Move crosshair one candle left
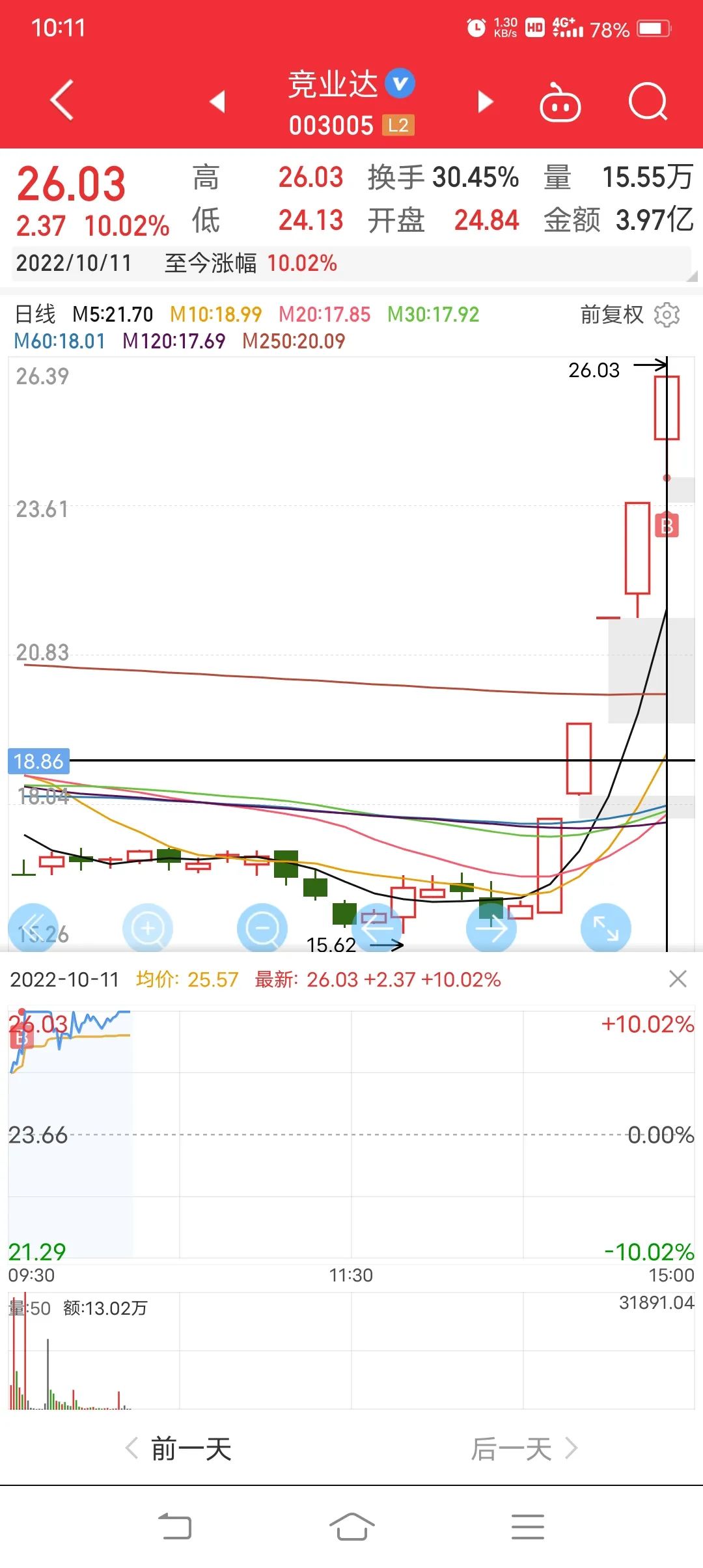Viewport: 703px width, 1568px height. pyautogui.click(x=377, y=929)
